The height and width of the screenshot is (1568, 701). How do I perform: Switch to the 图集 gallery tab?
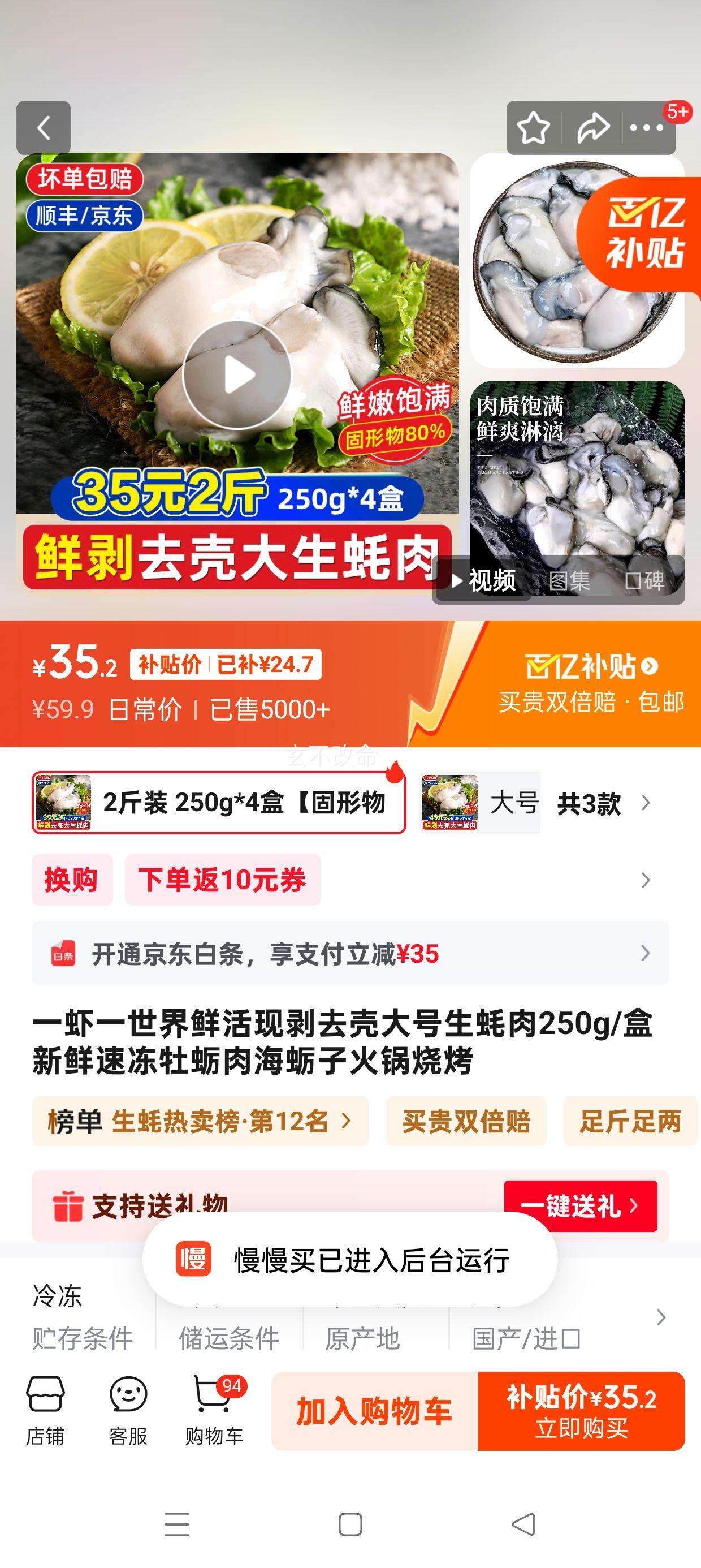[569, 581]
